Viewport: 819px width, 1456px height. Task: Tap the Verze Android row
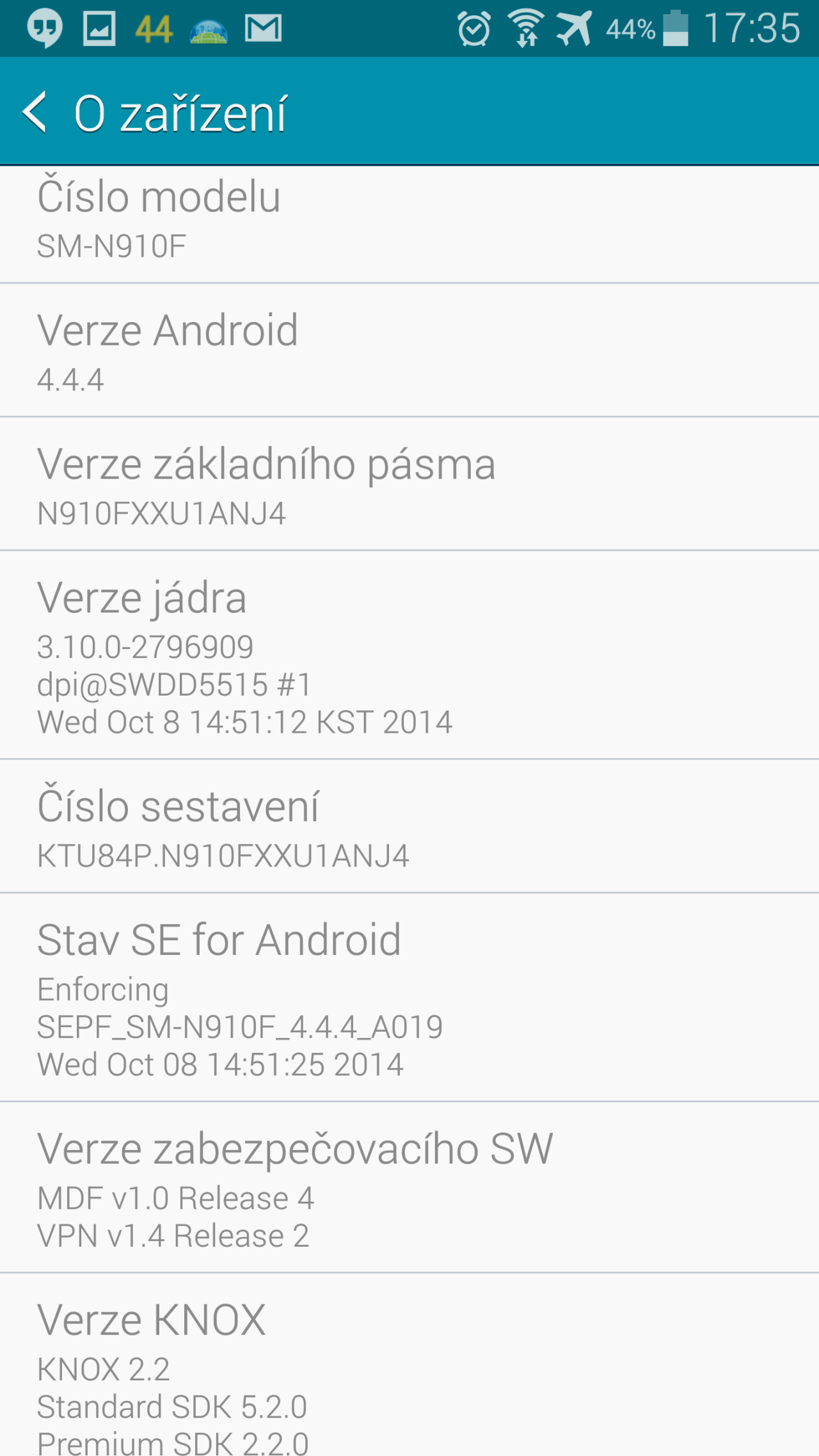tap(409, 350)
